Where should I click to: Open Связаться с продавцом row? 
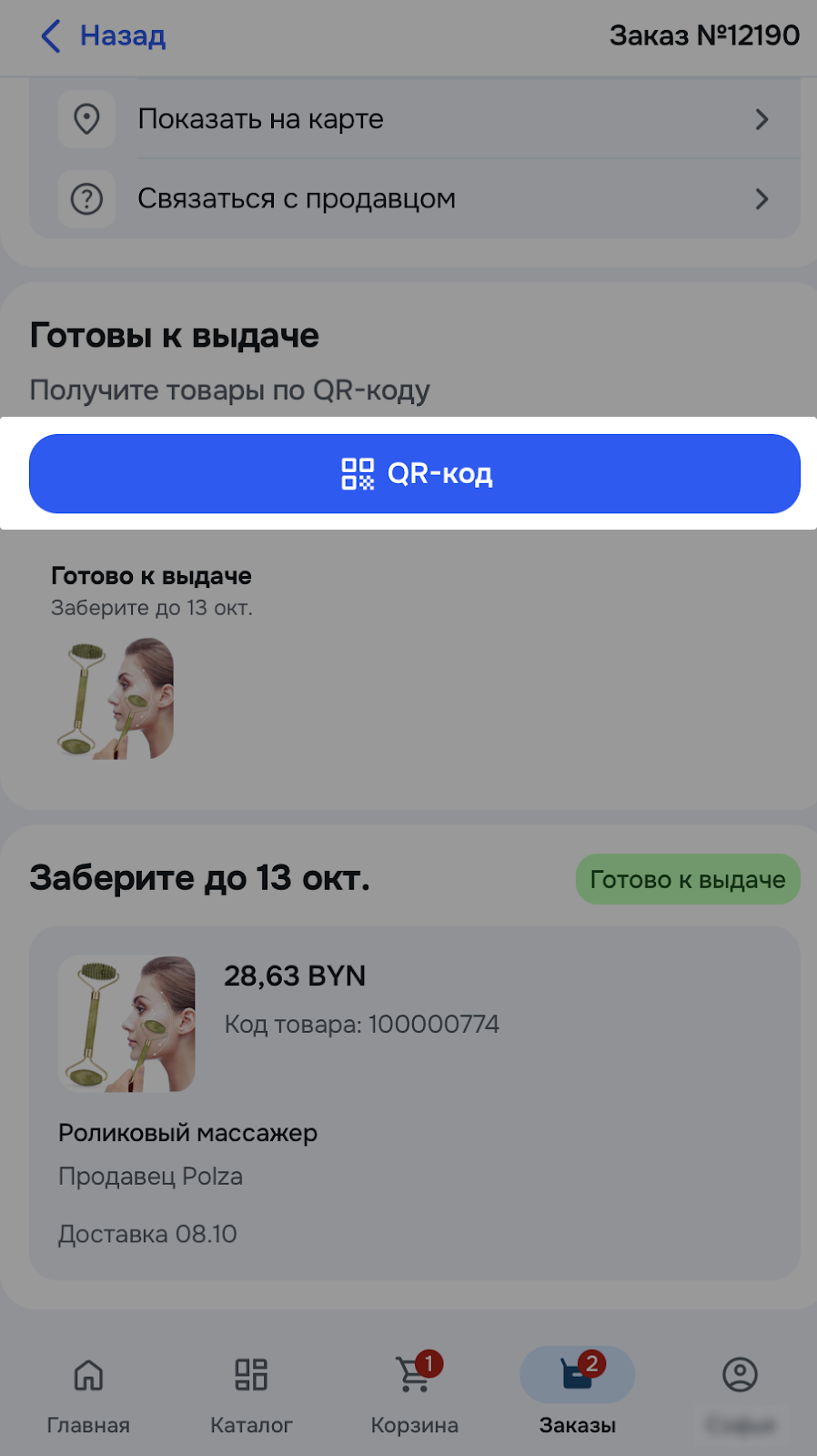point(414,199)
